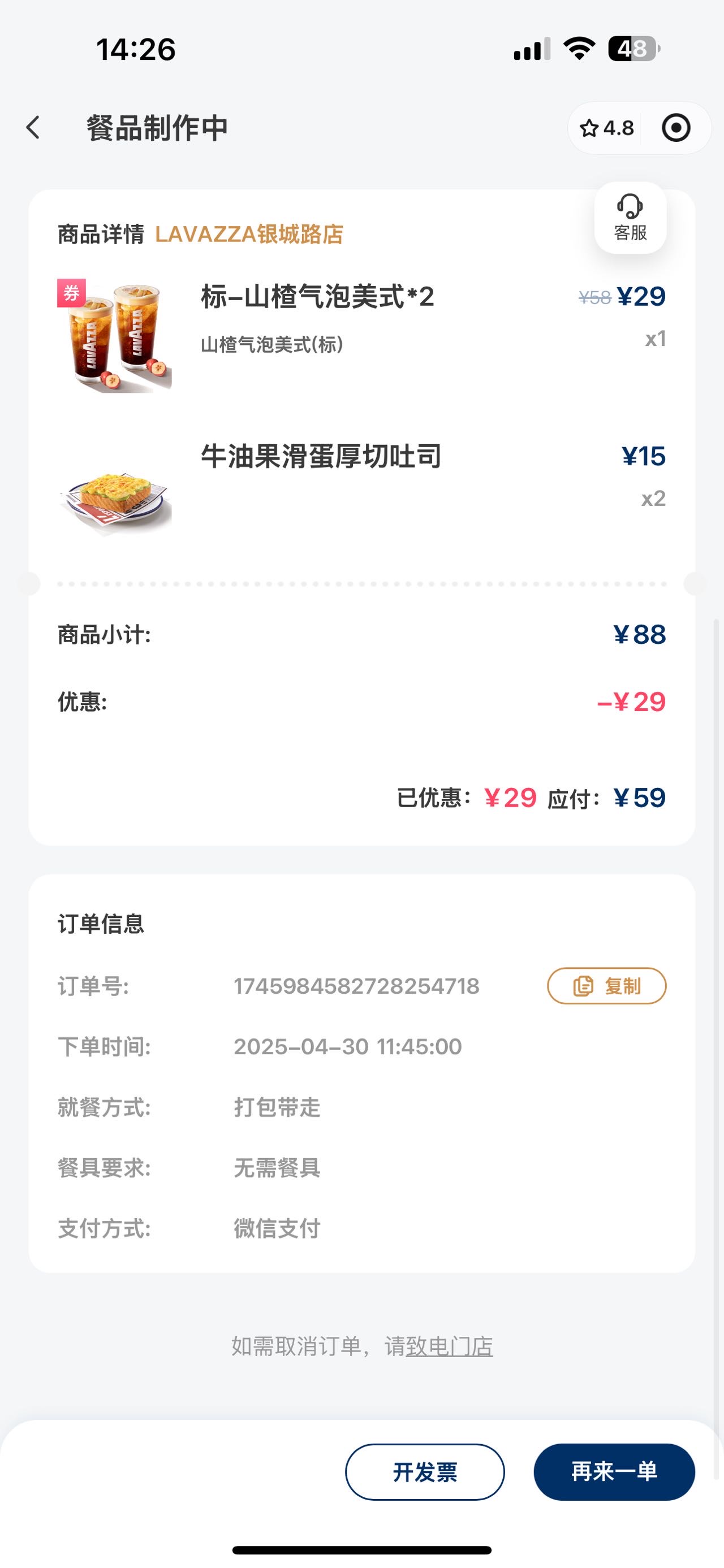Copy the order number with 复制
The width and height of the screenshot is (724, 1568).
click(606, 985)
